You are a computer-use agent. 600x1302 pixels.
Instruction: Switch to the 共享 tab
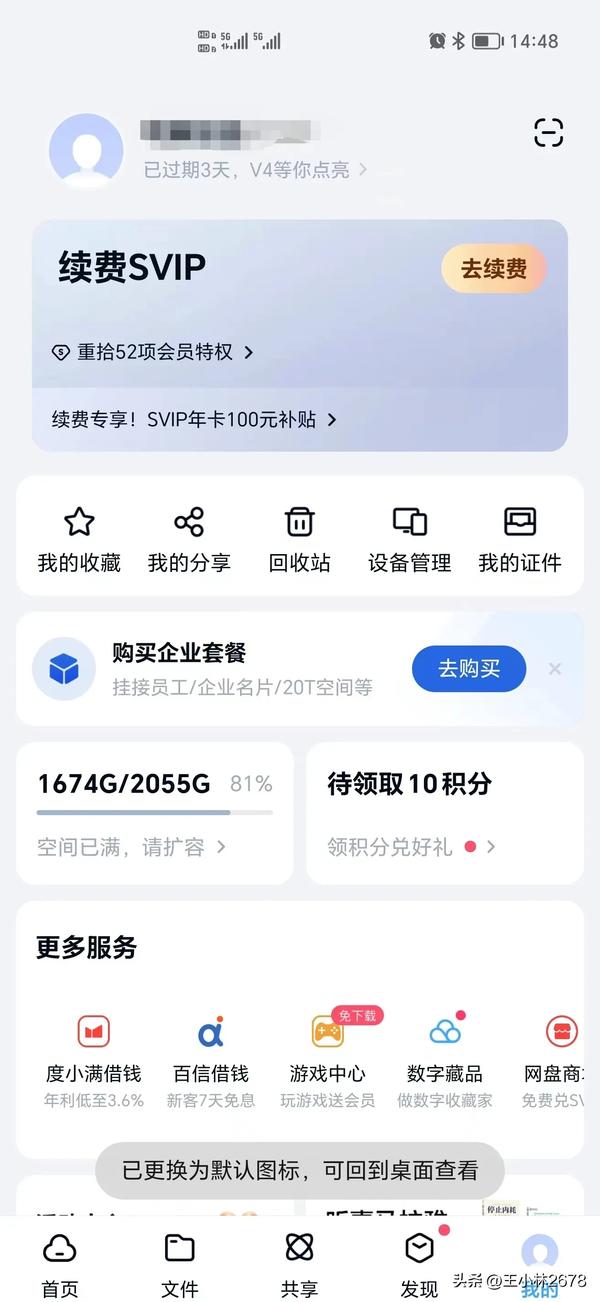[x=299, y=1264]
